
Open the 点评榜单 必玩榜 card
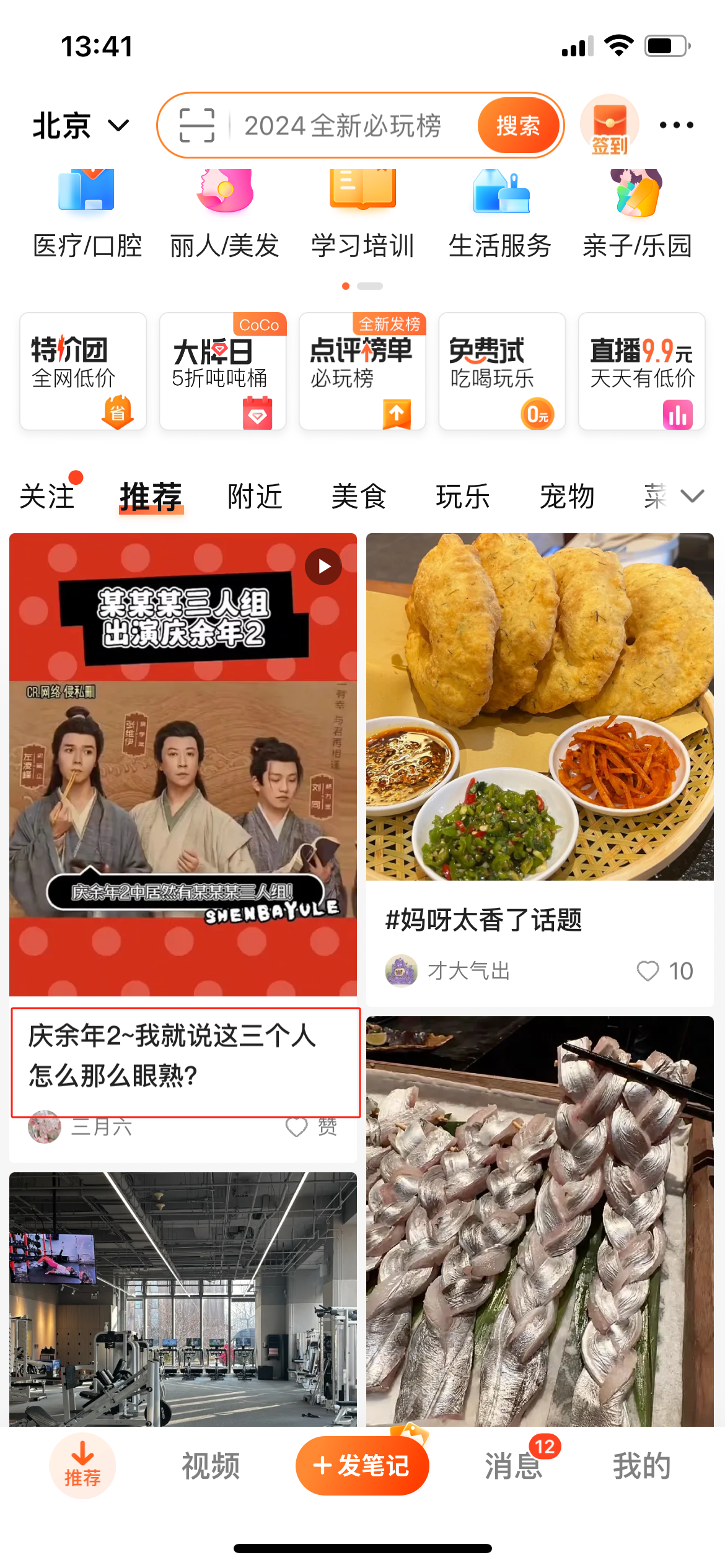click(x=362, y=371)
